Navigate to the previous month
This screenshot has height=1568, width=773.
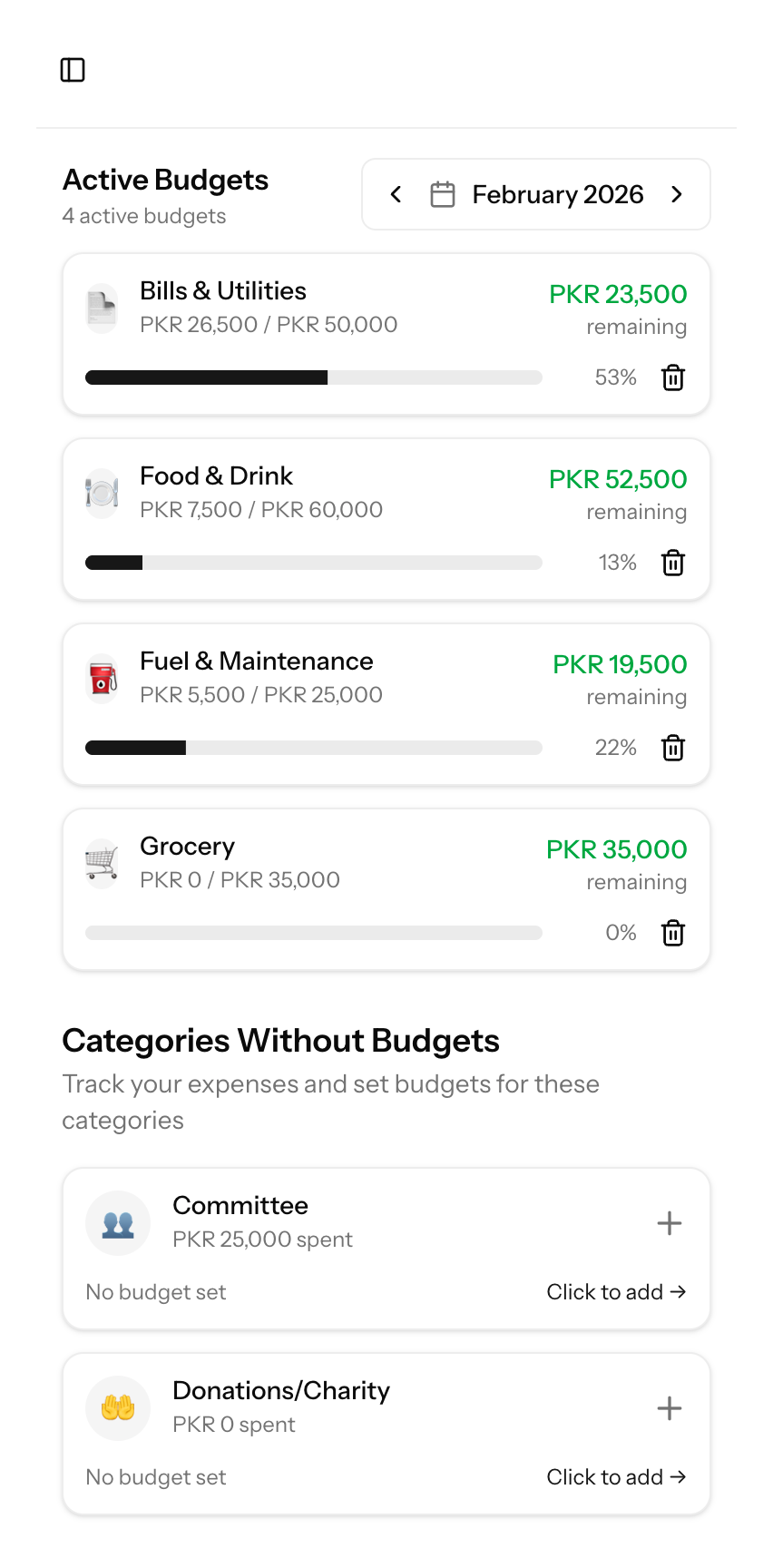tap(396, 194)
